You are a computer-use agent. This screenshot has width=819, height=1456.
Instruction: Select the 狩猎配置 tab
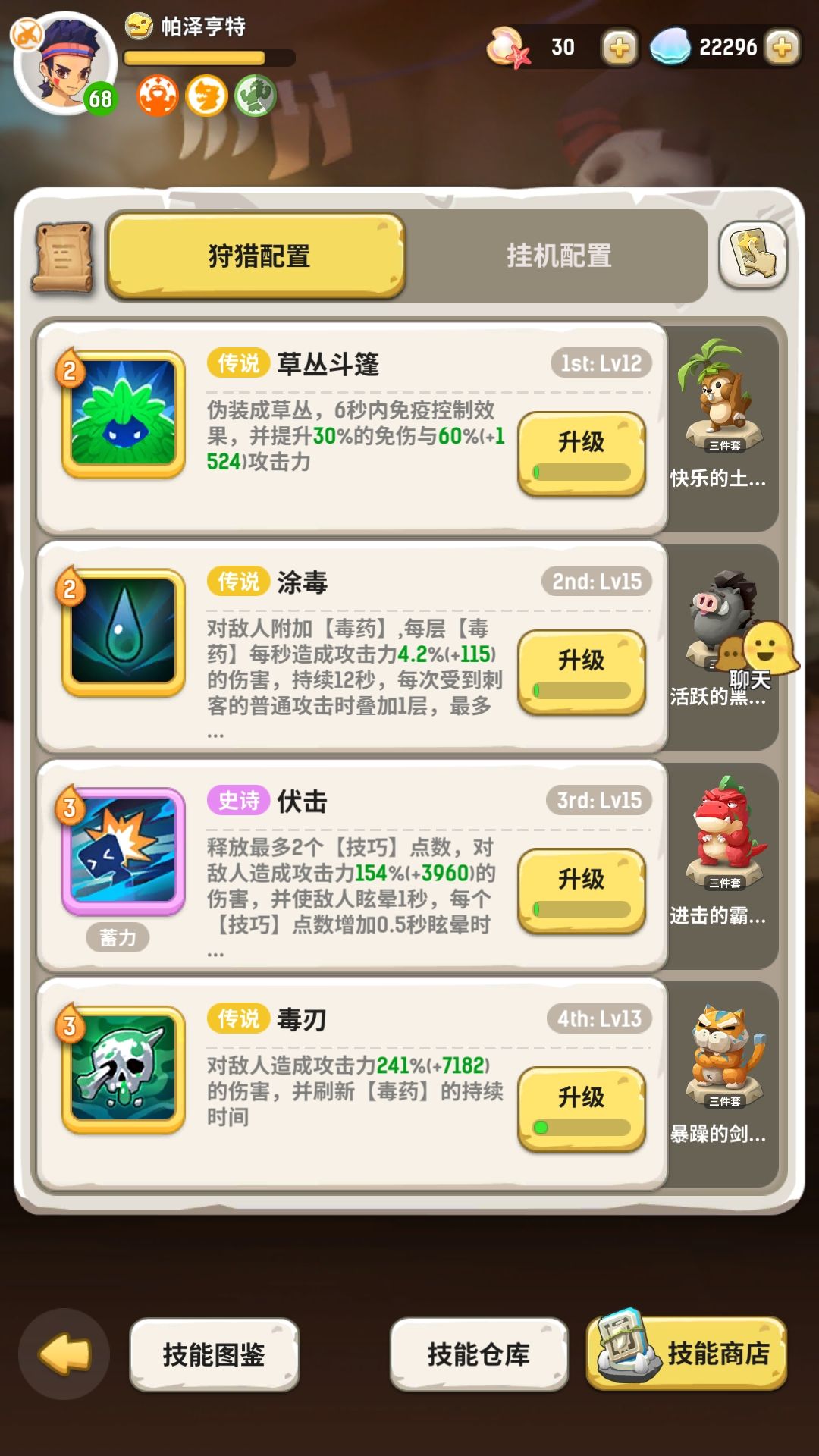[x=257, y=256]
